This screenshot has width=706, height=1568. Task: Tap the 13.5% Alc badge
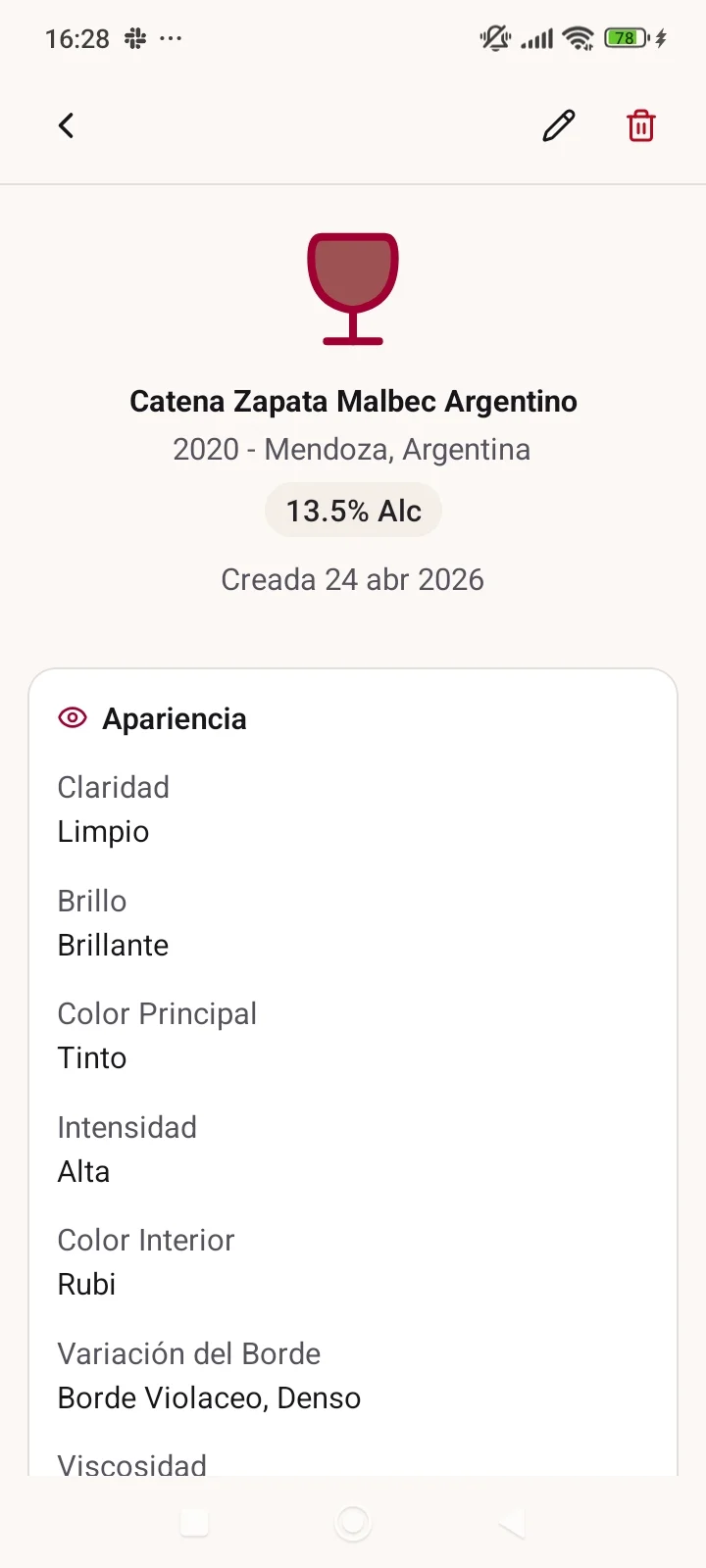[x=353, y=510]
